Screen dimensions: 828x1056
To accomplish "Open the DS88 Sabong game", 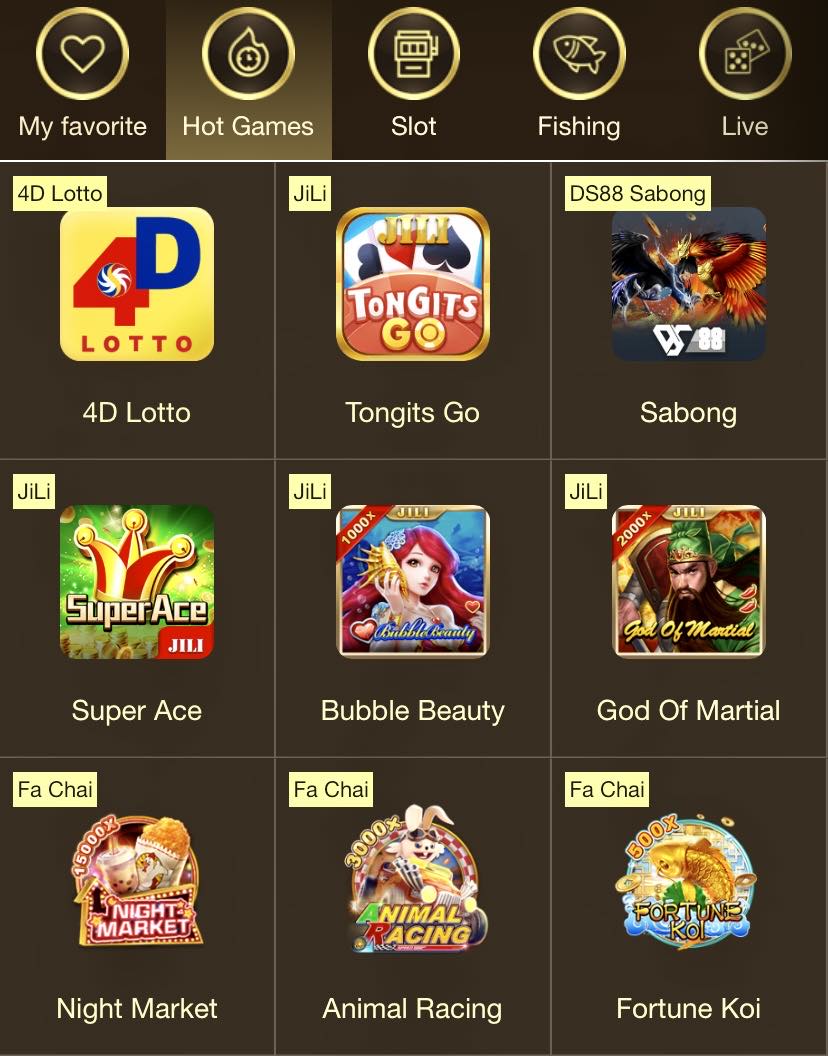I will click(689, 285).
